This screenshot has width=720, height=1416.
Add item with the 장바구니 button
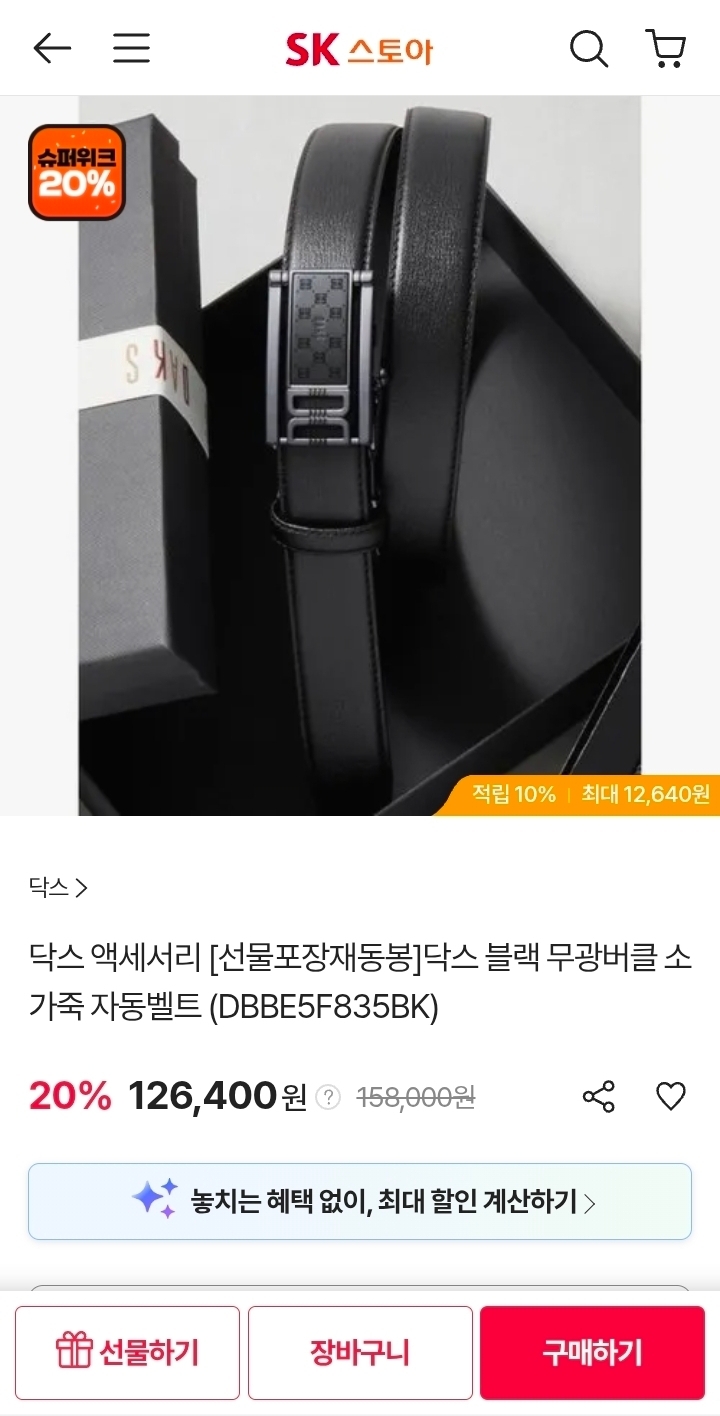tap(360, 1351)
